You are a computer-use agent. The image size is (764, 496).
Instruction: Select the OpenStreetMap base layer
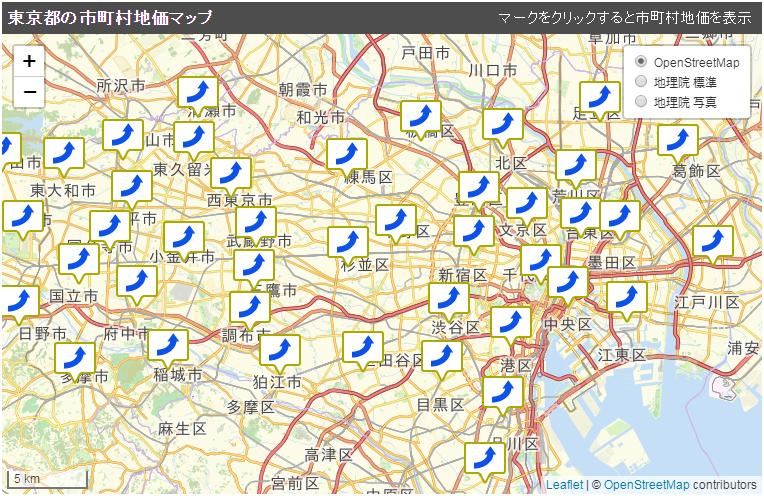[x=642, y=62]
